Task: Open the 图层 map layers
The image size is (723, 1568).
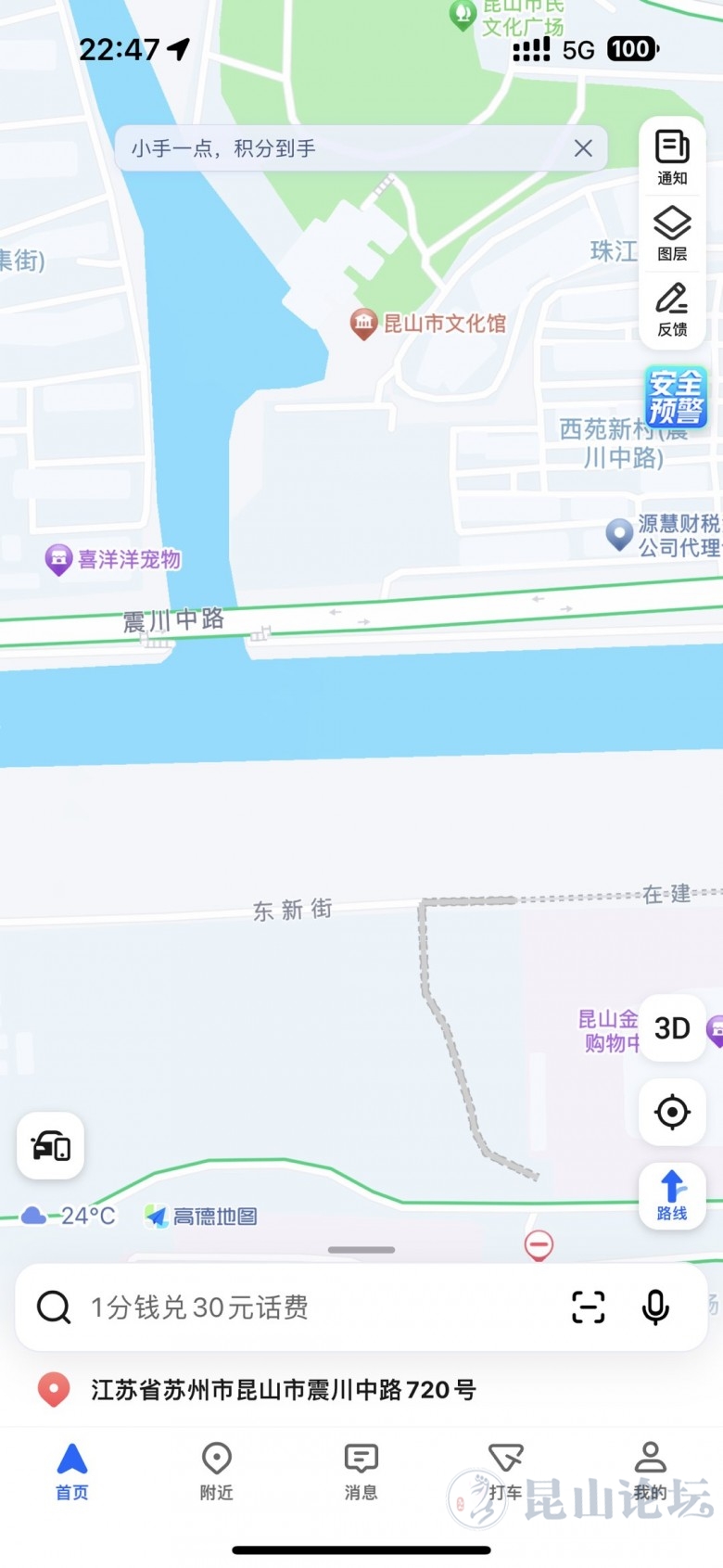Action: 672,234
